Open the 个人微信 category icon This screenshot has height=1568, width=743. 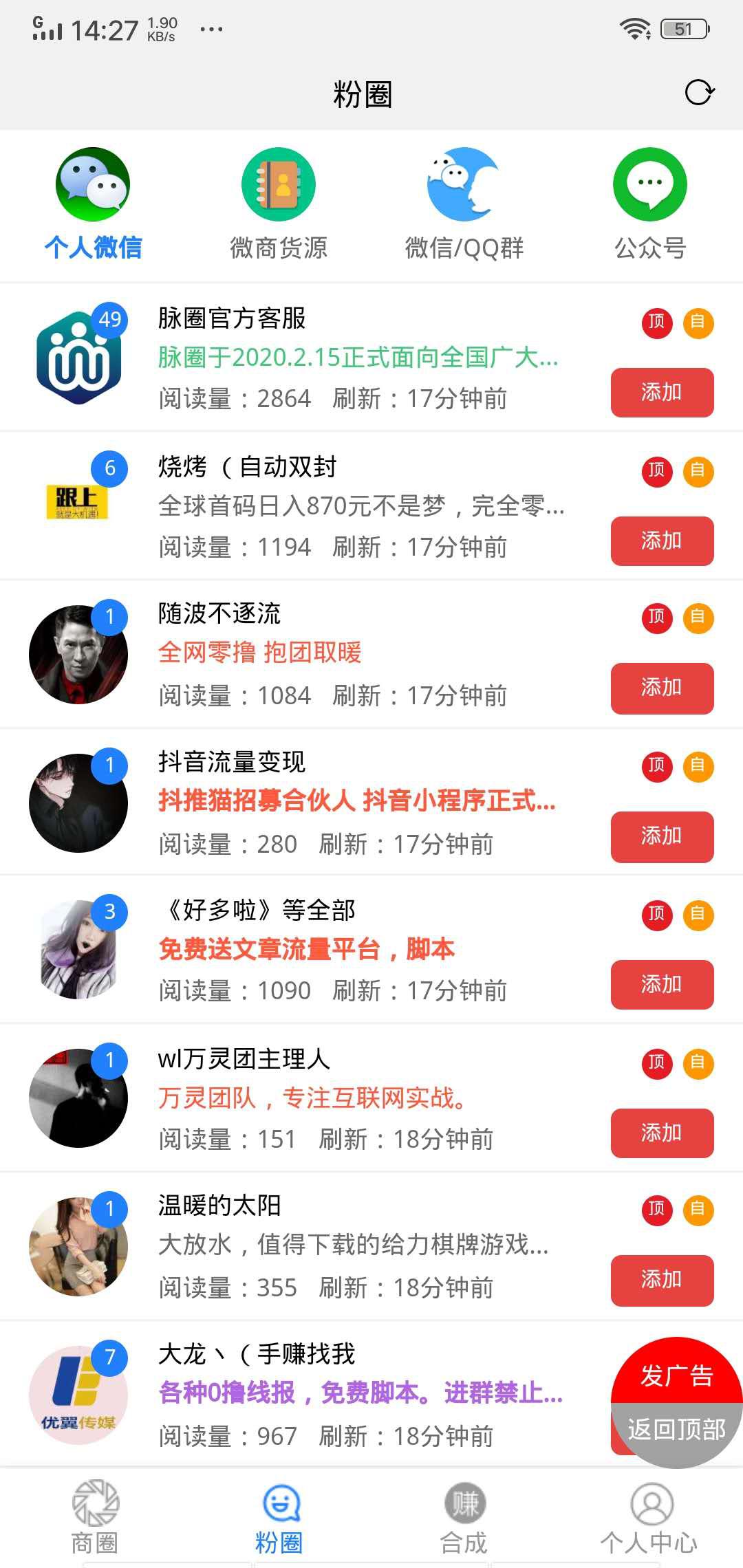coord(91,184)
